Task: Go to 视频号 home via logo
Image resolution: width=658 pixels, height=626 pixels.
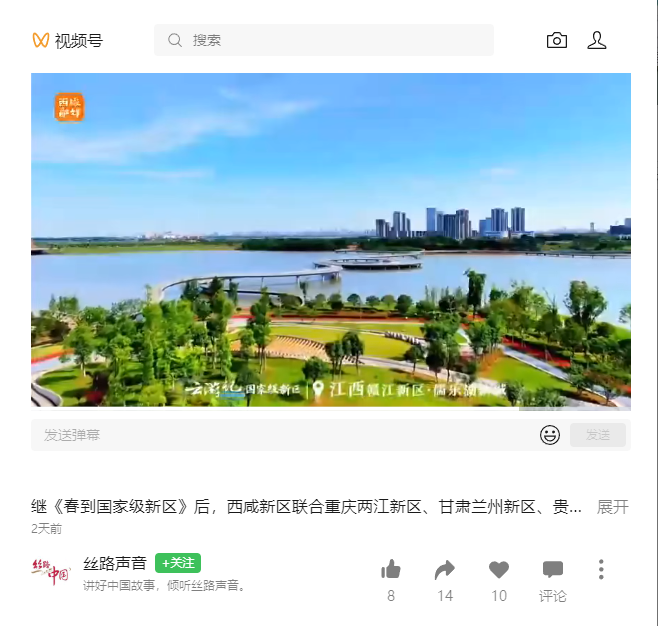Action: [x=67, y=40]
